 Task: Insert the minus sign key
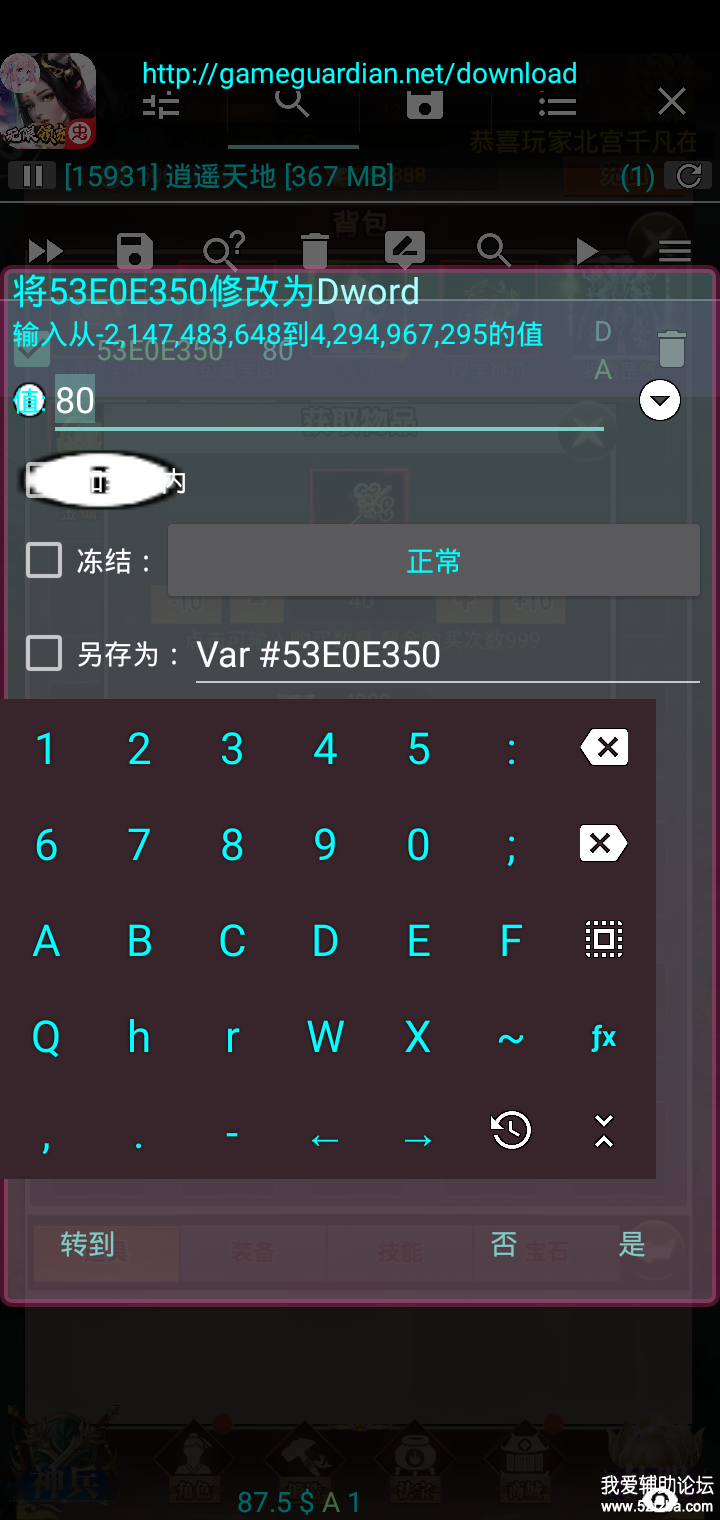(232, 1133)
